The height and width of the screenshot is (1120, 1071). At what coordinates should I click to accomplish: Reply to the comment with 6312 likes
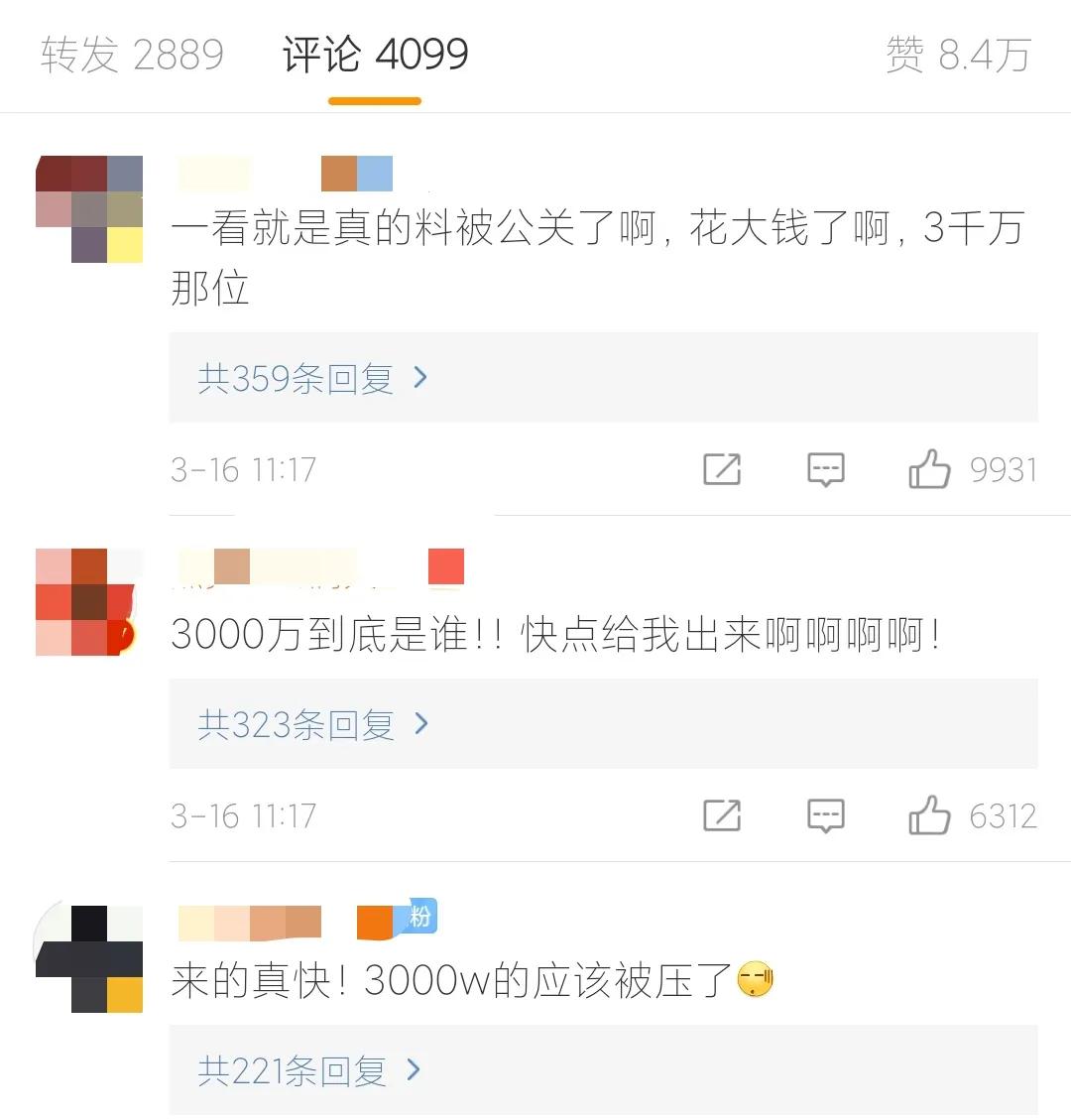coord(825,815)
